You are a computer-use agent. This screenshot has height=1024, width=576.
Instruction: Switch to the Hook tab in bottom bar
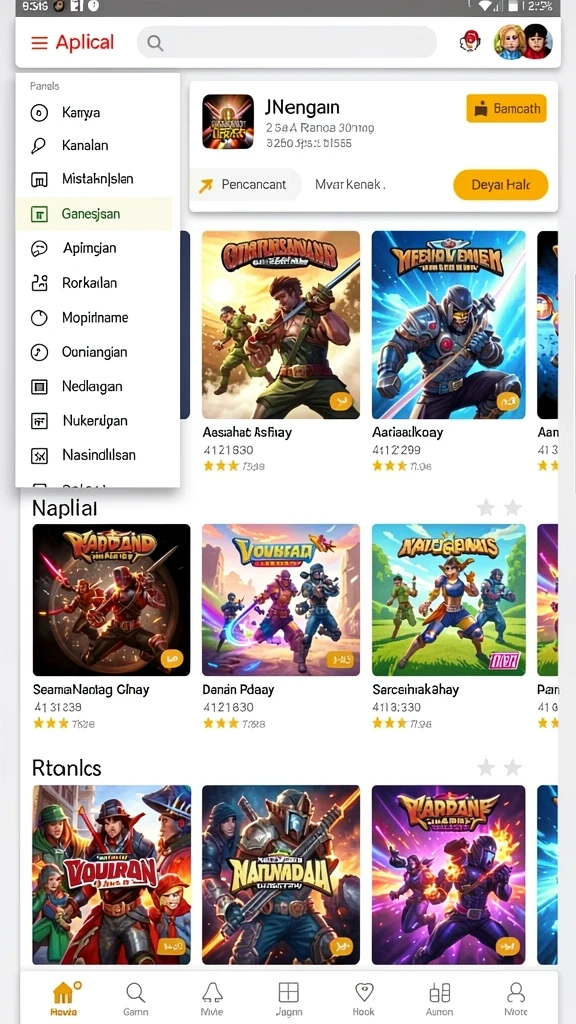coord(364,999)
